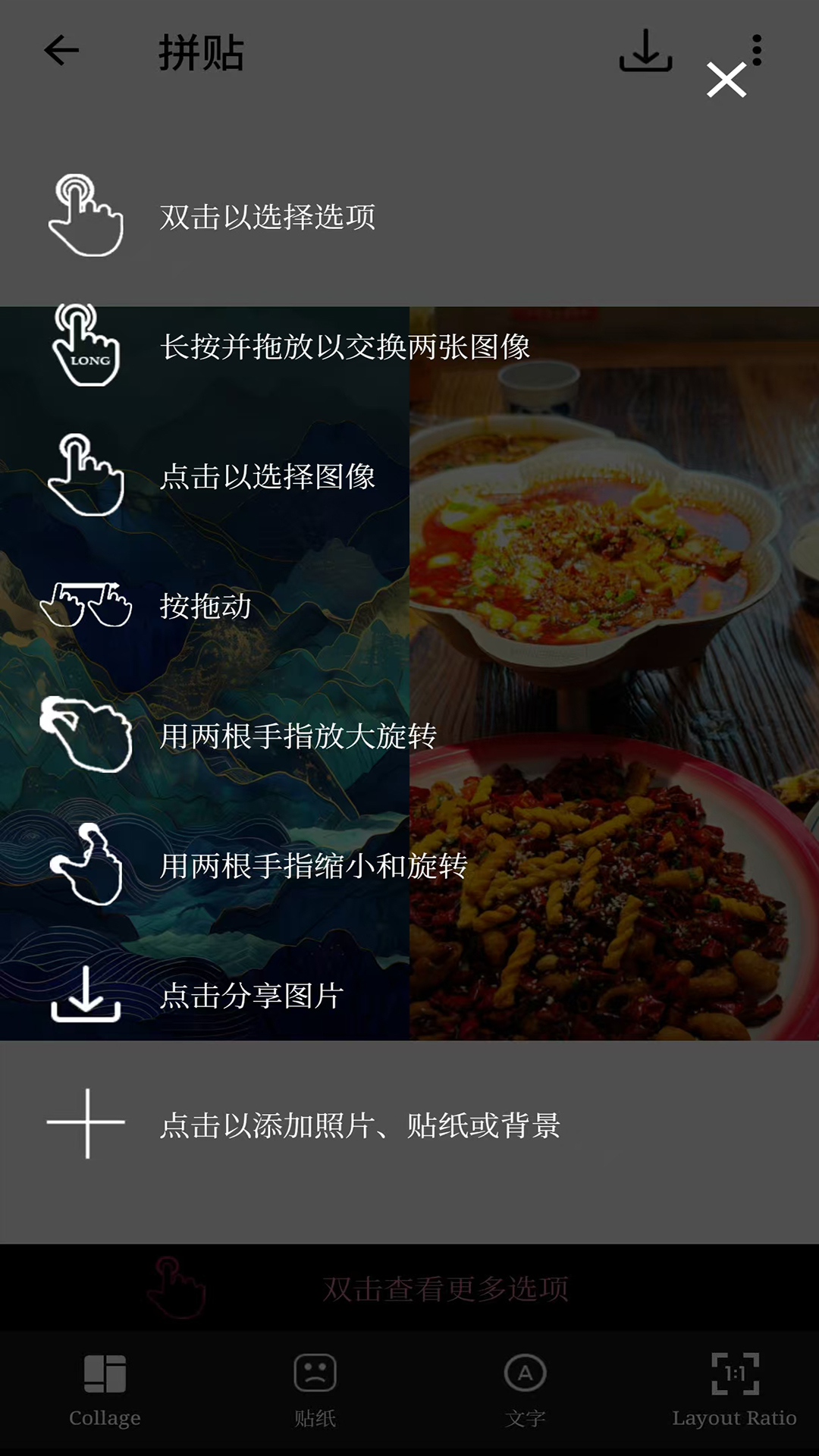The width and height of the screenshot is (819, 1456).
Task: Close the gesture tips overlay
Action: pos(726,80)
